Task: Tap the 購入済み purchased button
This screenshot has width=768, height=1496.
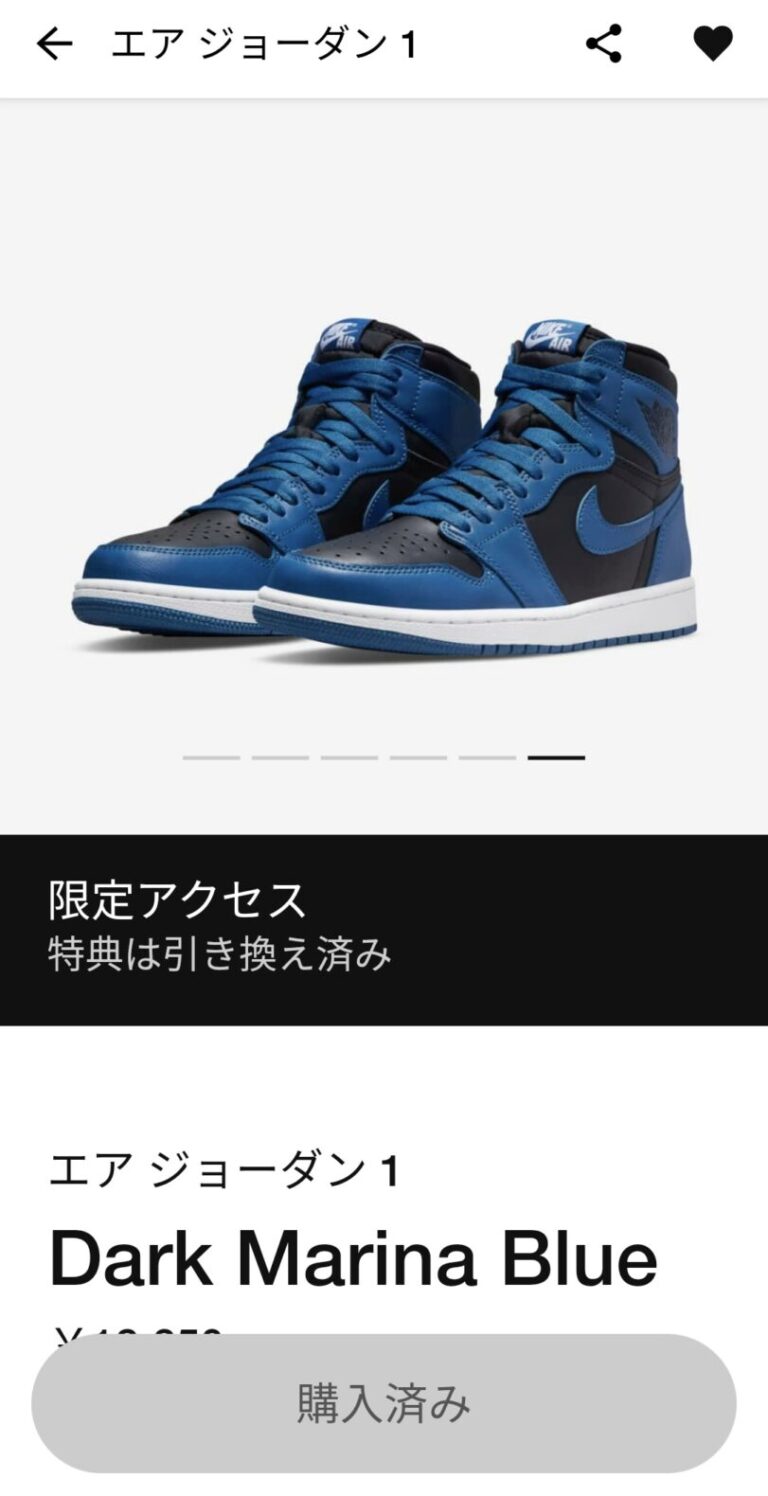Action: click(384, 1403)
